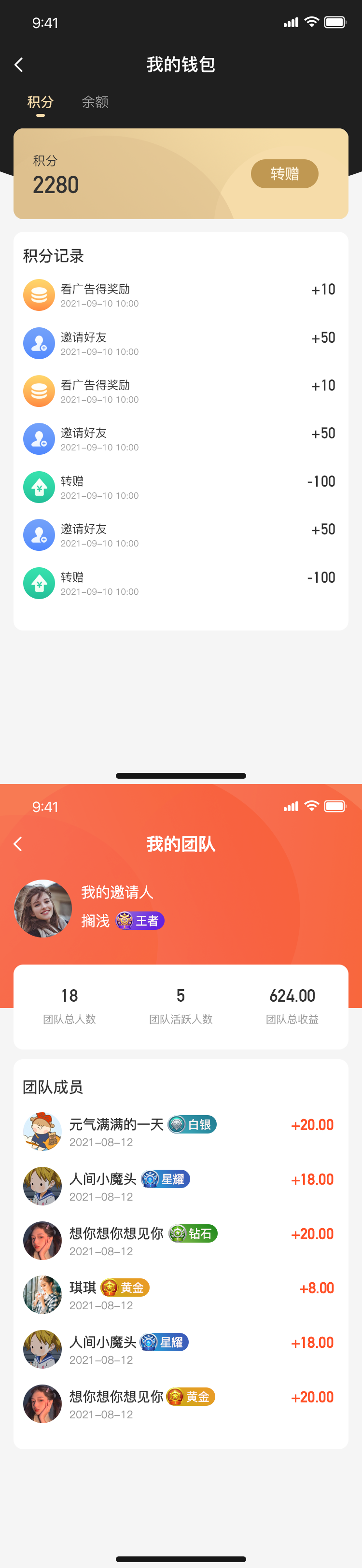
Task: Go back from 我的钱包 page
Action: [x=19, y=65]
